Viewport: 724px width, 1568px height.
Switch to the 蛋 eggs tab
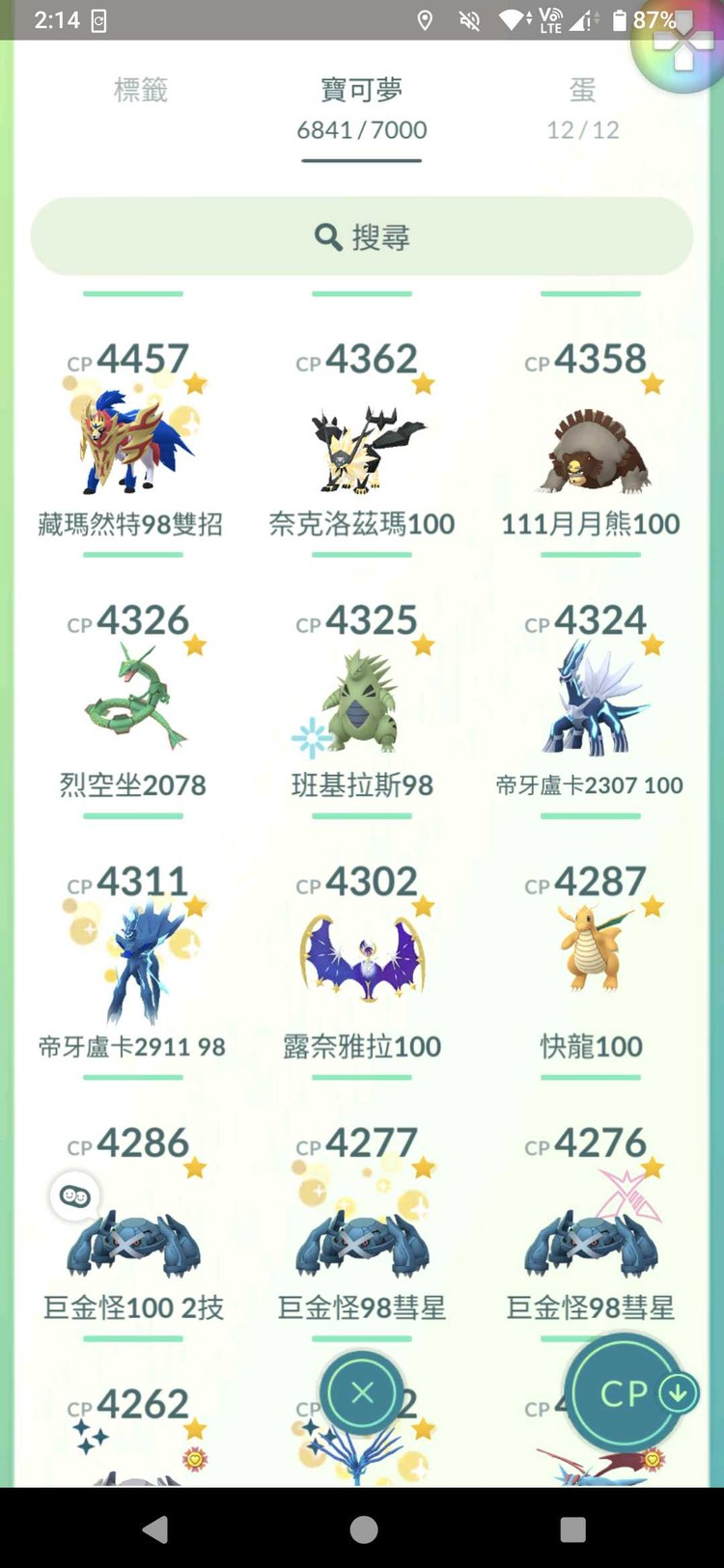(581, 92)
